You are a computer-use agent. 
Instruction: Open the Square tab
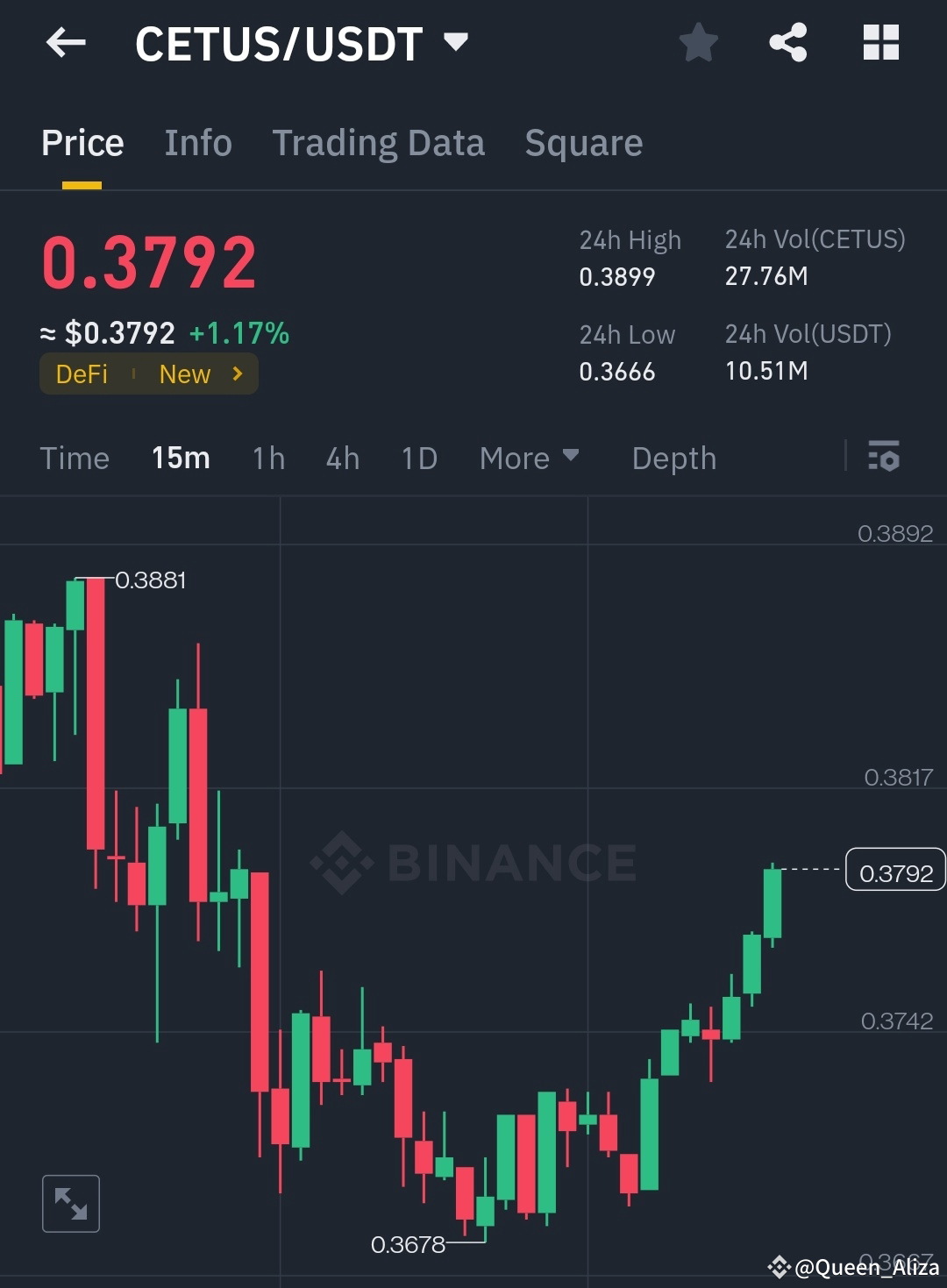(x=583, y=142)
